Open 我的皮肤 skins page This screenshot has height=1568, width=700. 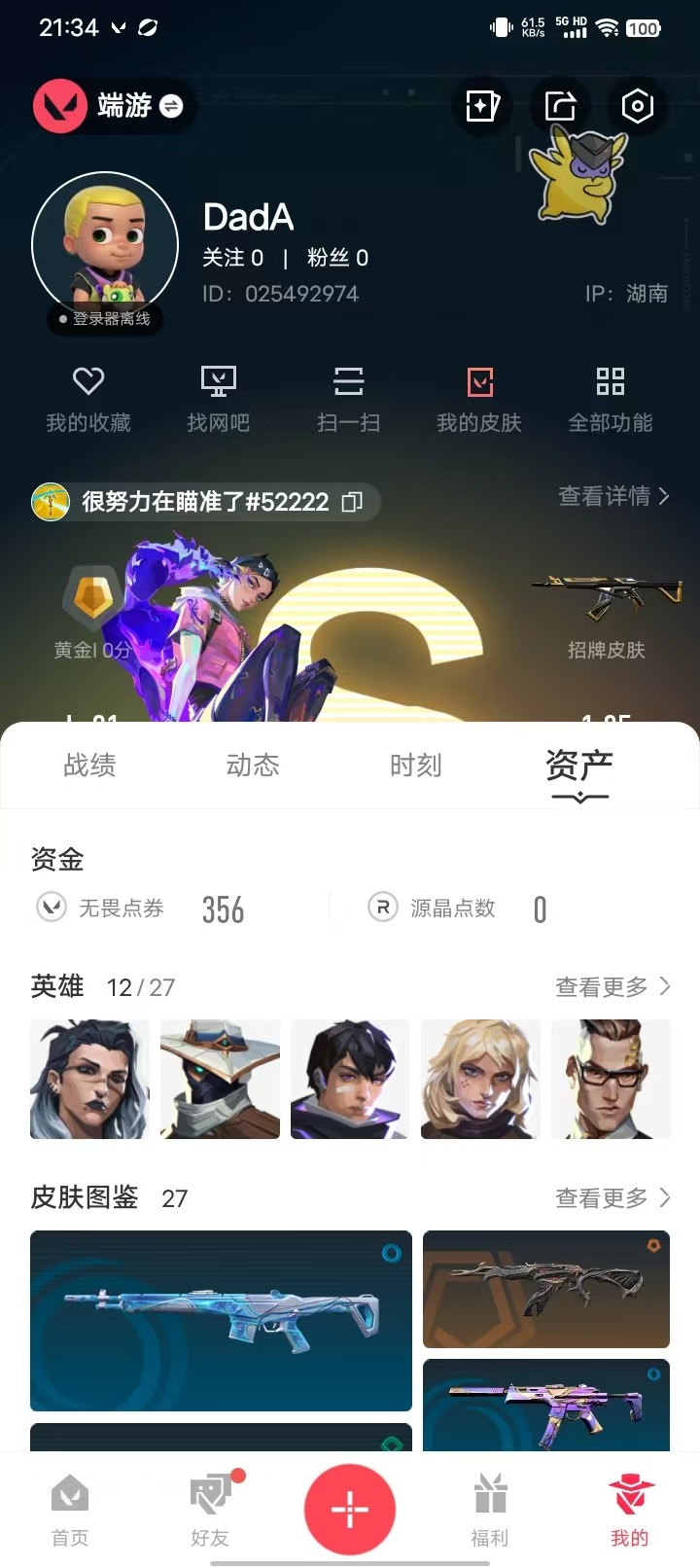[479, 399]
